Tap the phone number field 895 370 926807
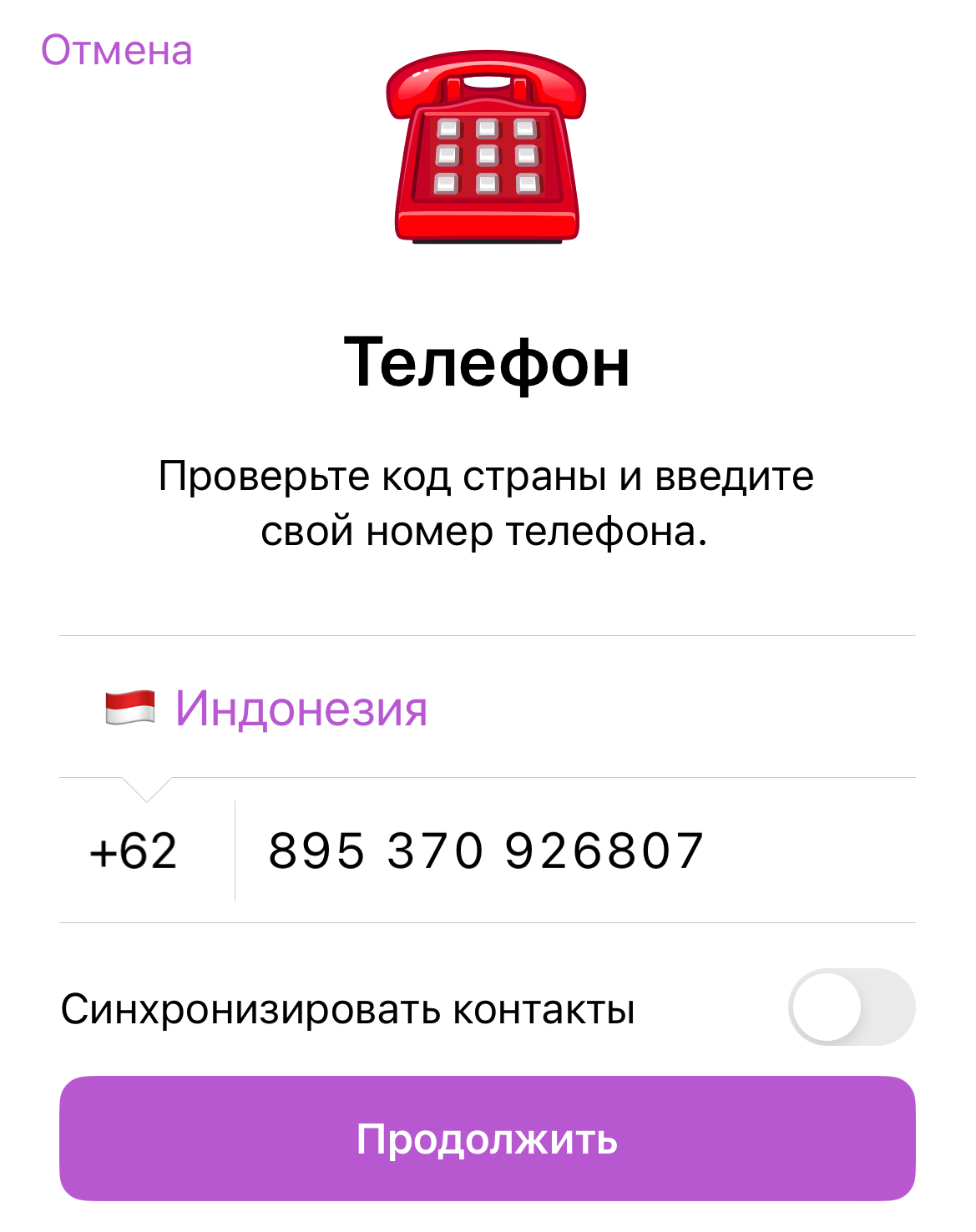Image resolution: width=976 pixels, height=1232 pixels. point(486,851)
